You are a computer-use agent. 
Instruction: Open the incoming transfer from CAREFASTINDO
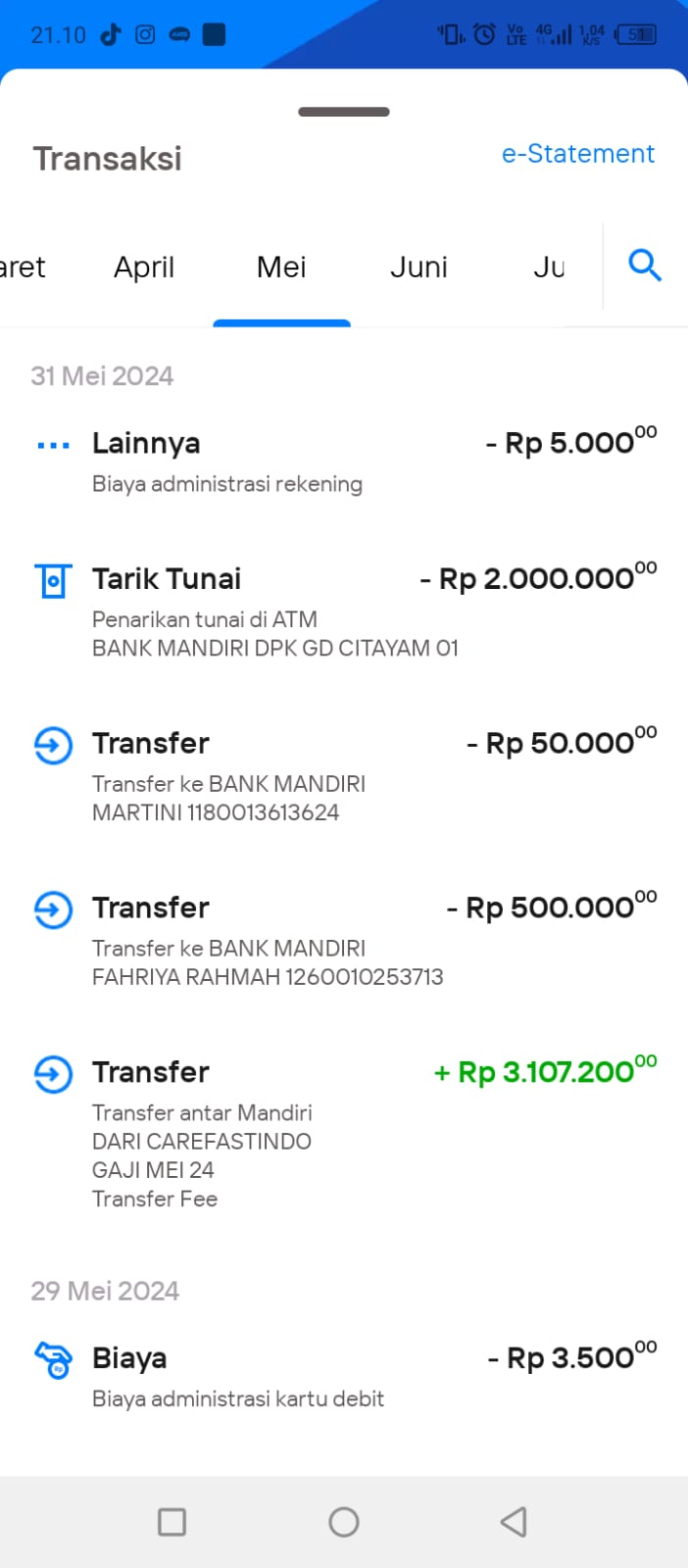[x=344, y=1133]
